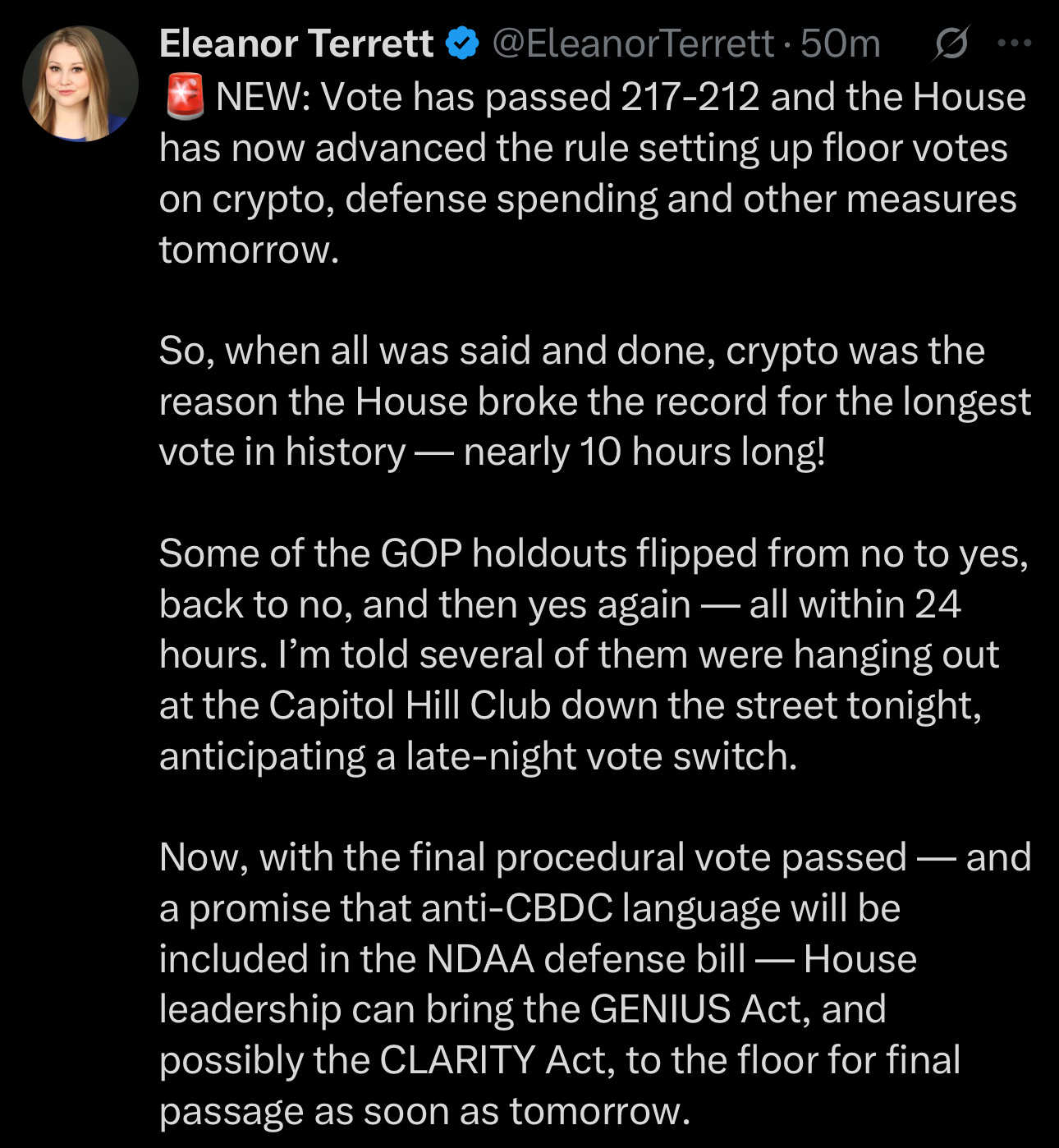1059x1148 pixels.
Task: Open the Grok icon on the post
Action: click(950, 44)
